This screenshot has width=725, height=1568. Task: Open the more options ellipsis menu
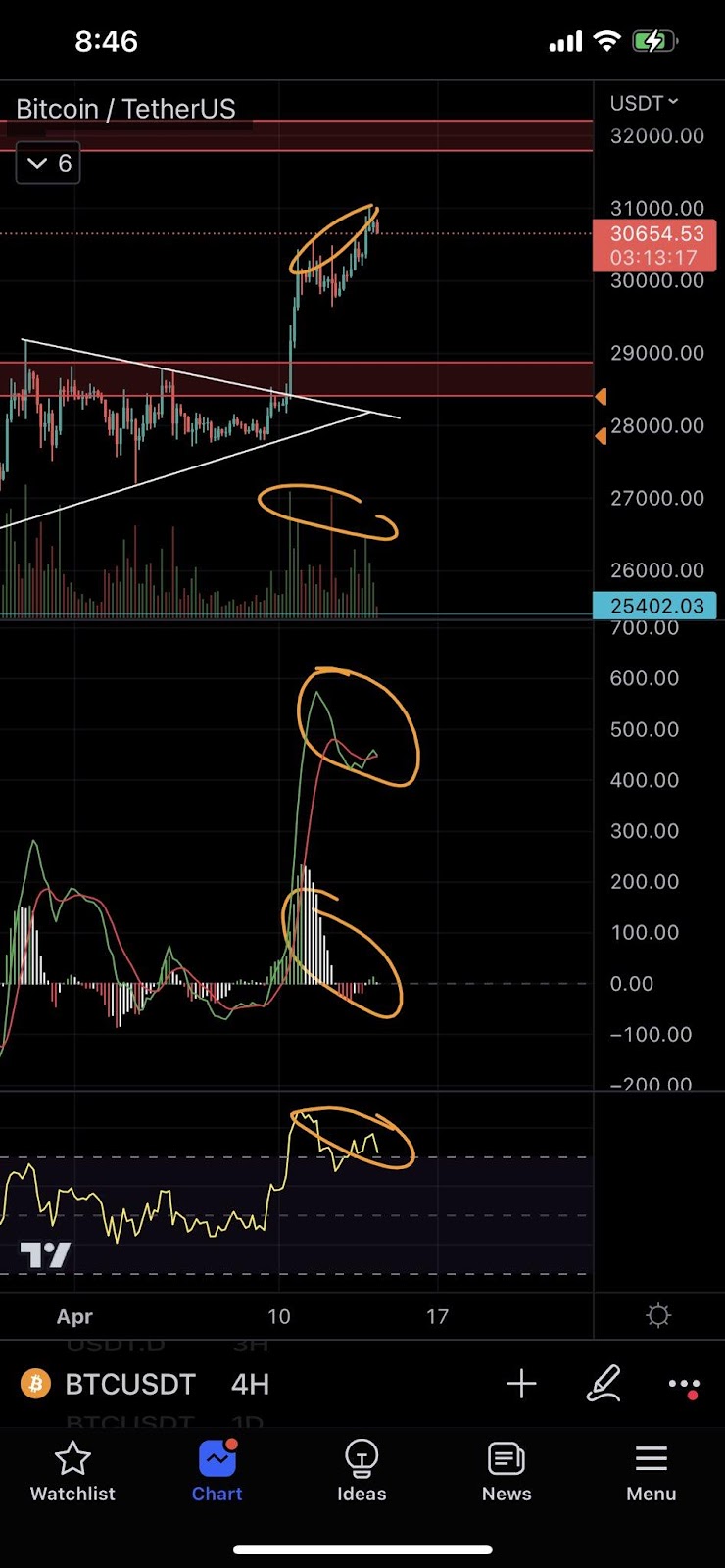click(683, 1384)
